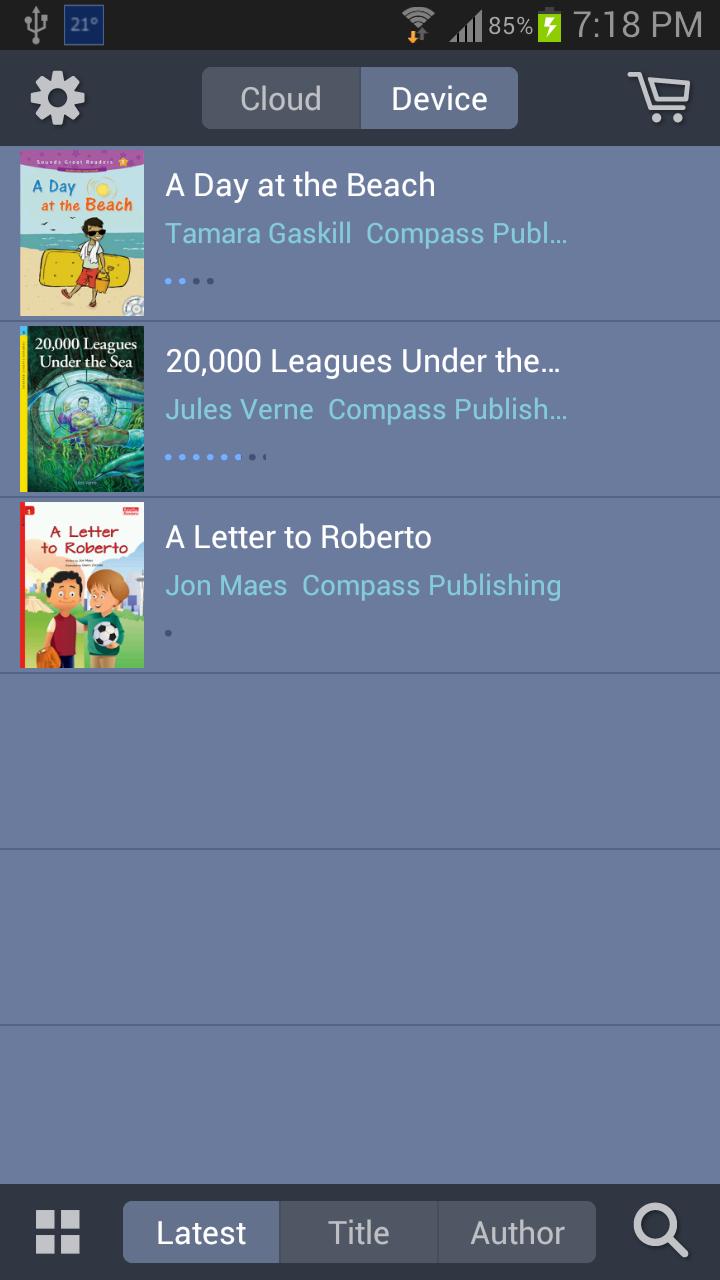720x1280 pixels.
Task: Tap author name Jules Verne
Action: [x=240, y=409]
